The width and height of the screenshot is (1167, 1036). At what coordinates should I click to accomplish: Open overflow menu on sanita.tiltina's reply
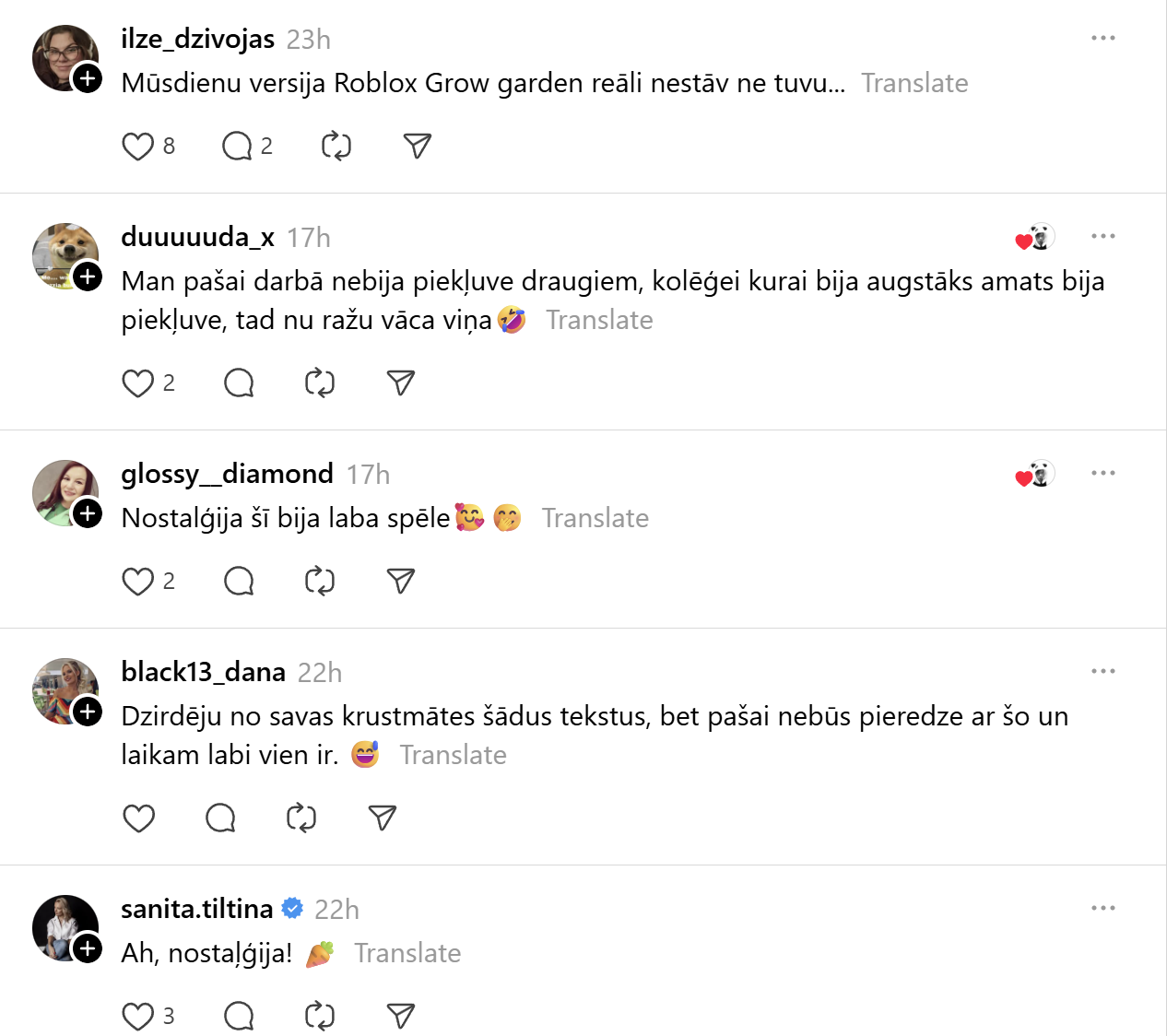tap(1102, 909)
